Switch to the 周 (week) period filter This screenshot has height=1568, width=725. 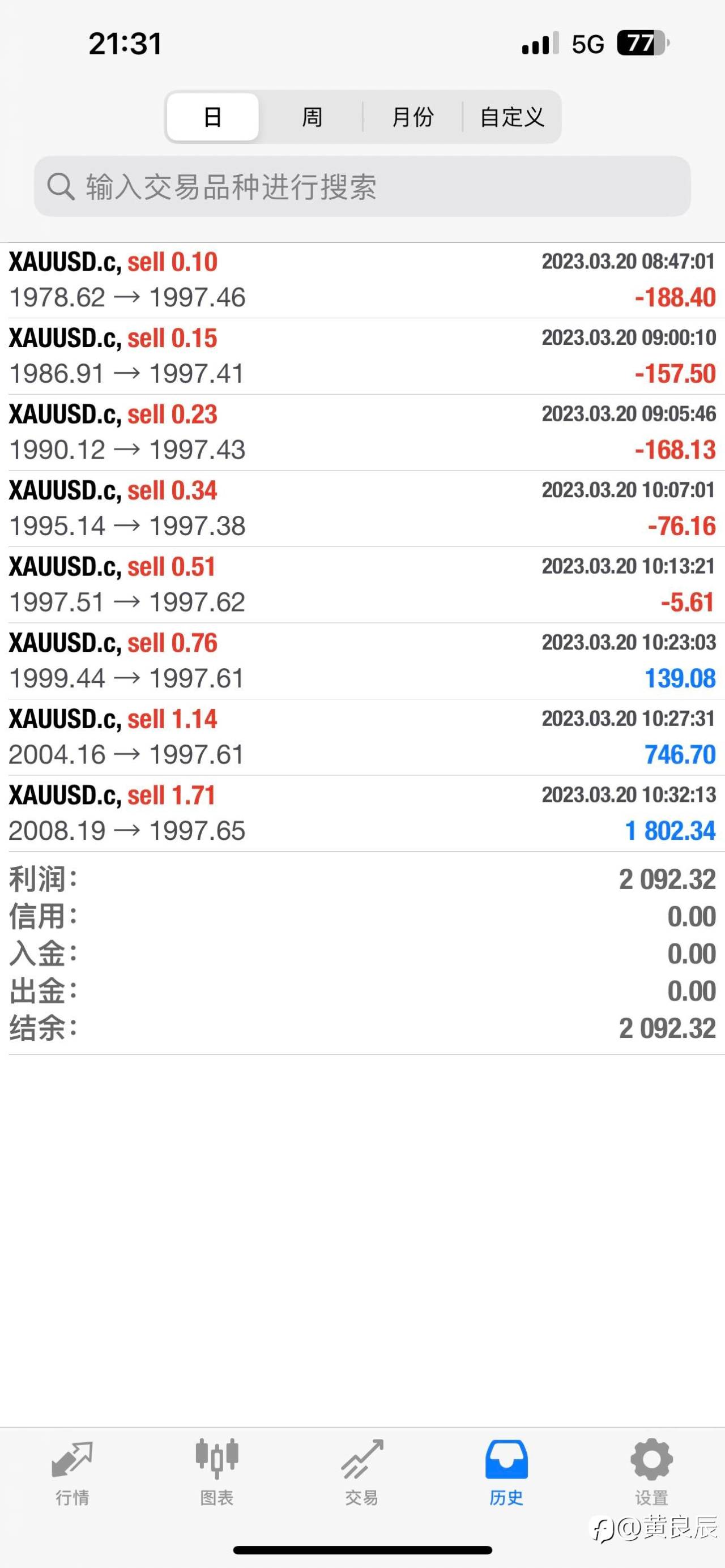click(x=312, y=117)
